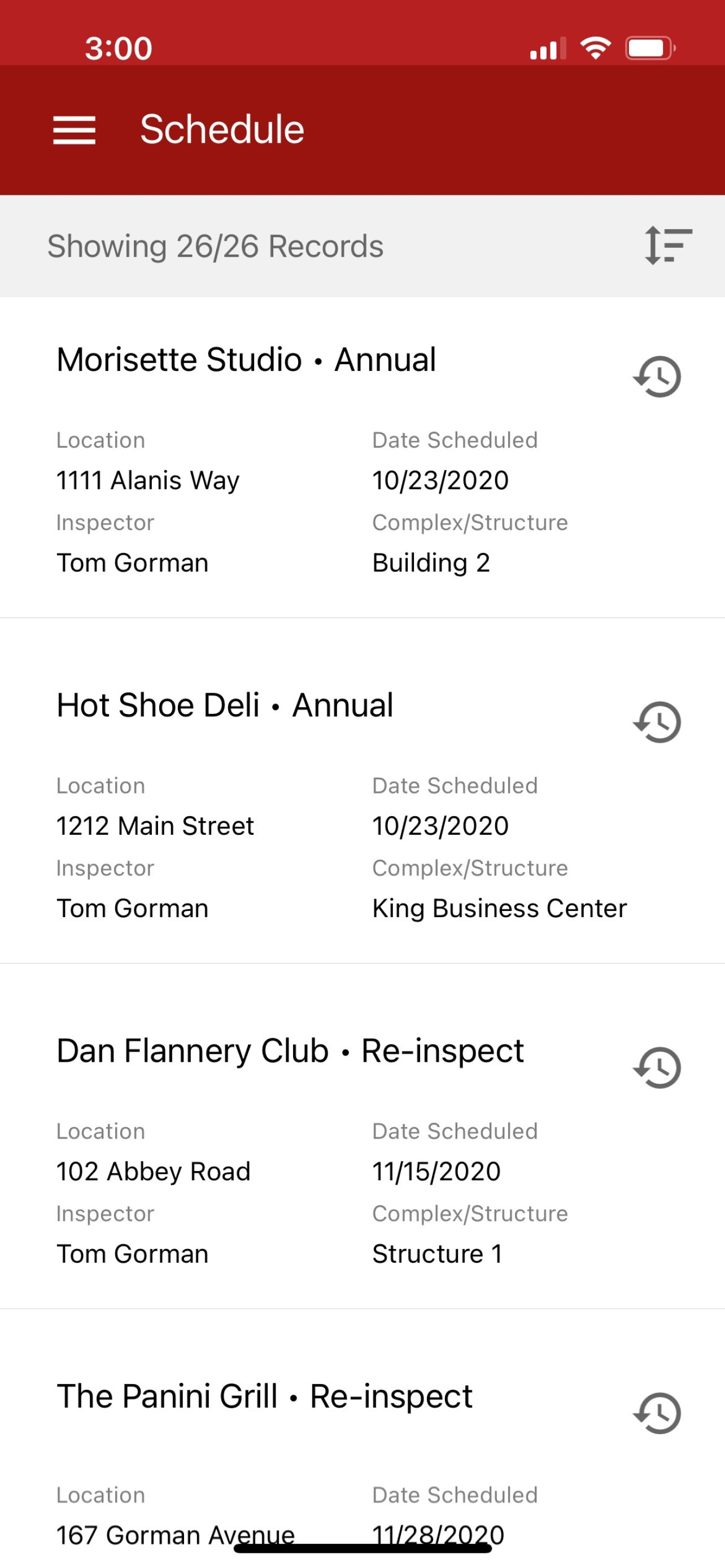This screenshot has height=1568, width=725.
Task: Open the Hot Shoe Deli Annual record
Action: click(362, 791)
